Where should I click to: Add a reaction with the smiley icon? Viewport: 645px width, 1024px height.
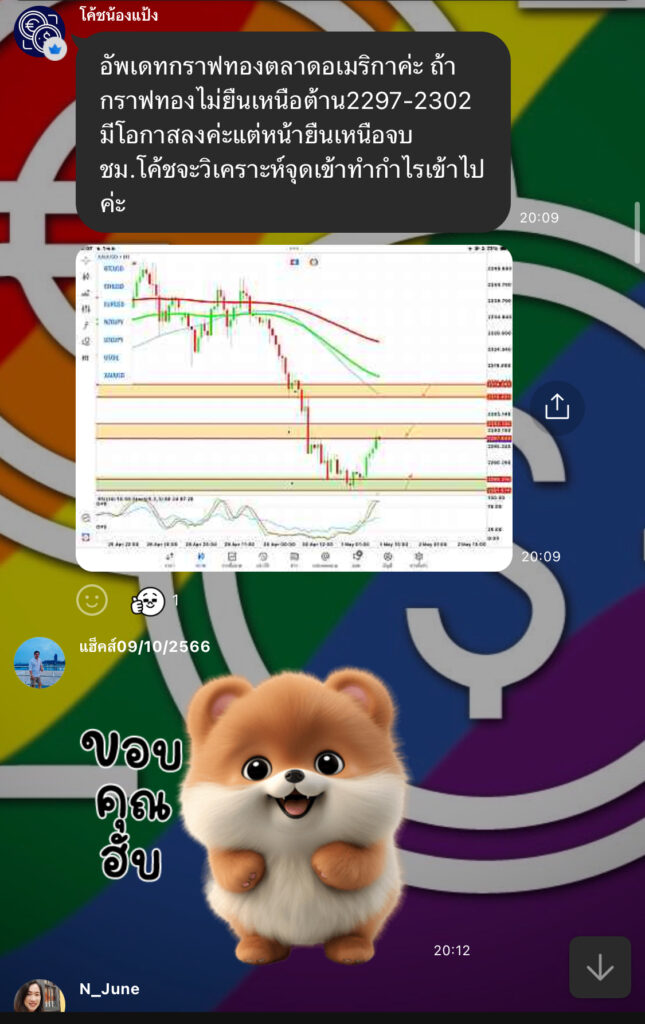pyautogui.click(x=92, y=600)
